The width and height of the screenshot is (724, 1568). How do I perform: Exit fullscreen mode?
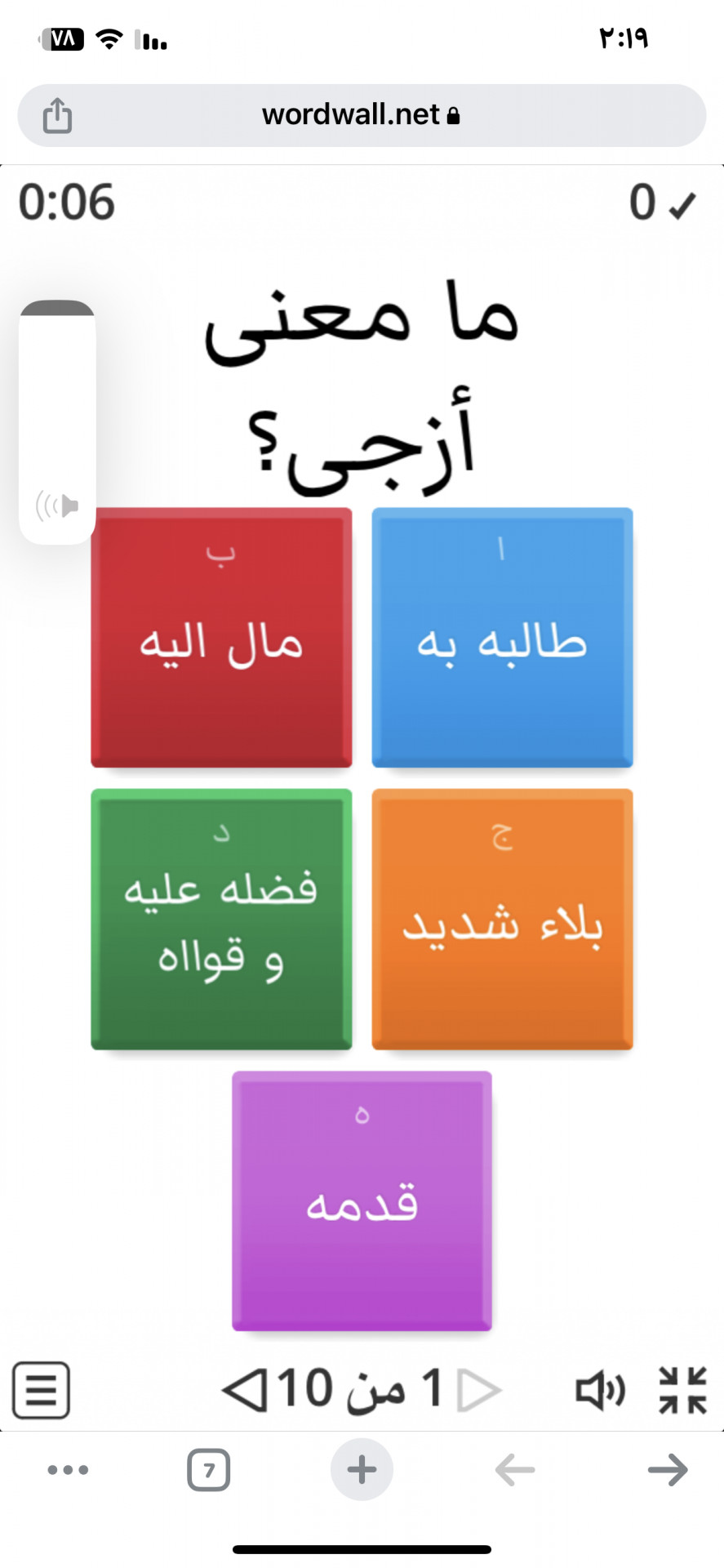(682, 1390)
